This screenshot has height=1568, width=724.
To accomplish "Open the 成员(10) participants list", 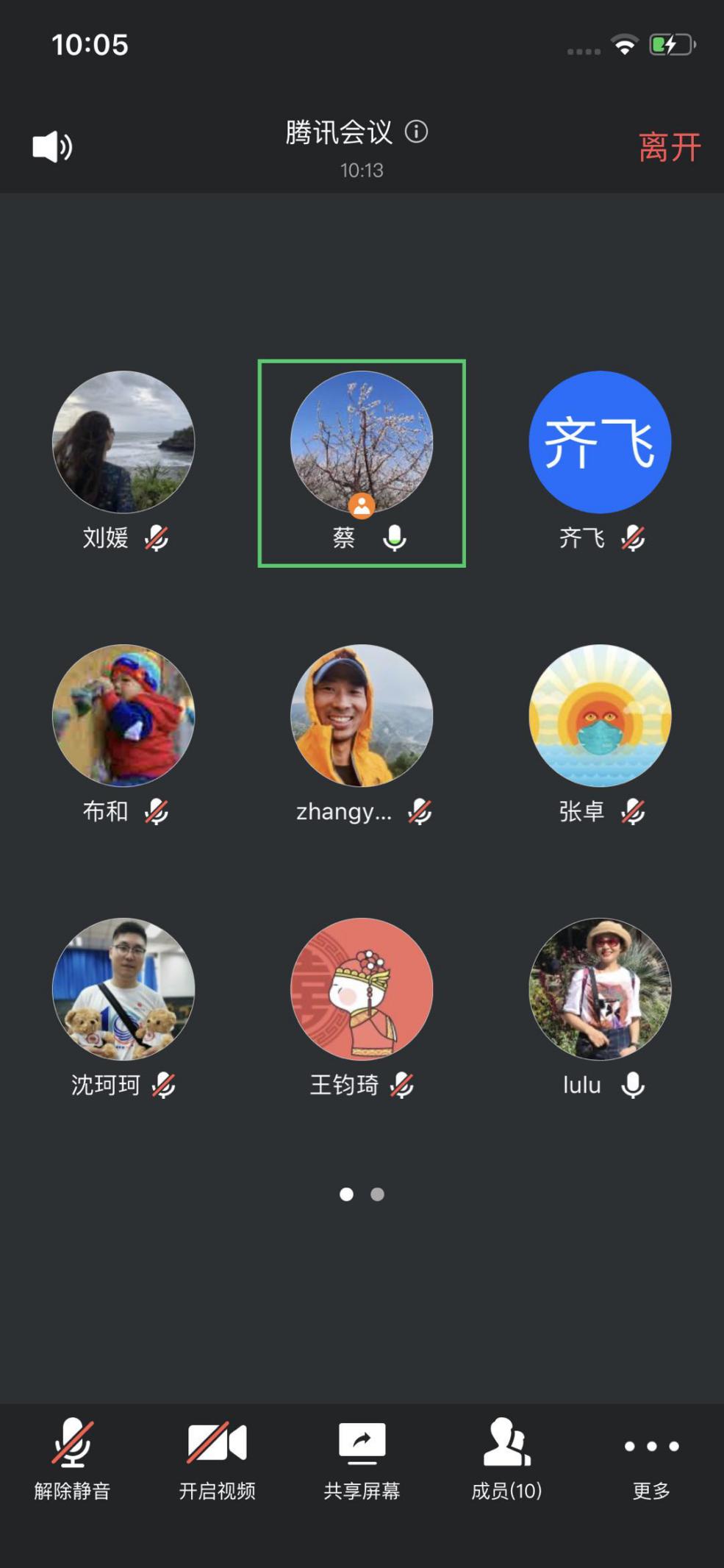I will tap(506, 1459).
